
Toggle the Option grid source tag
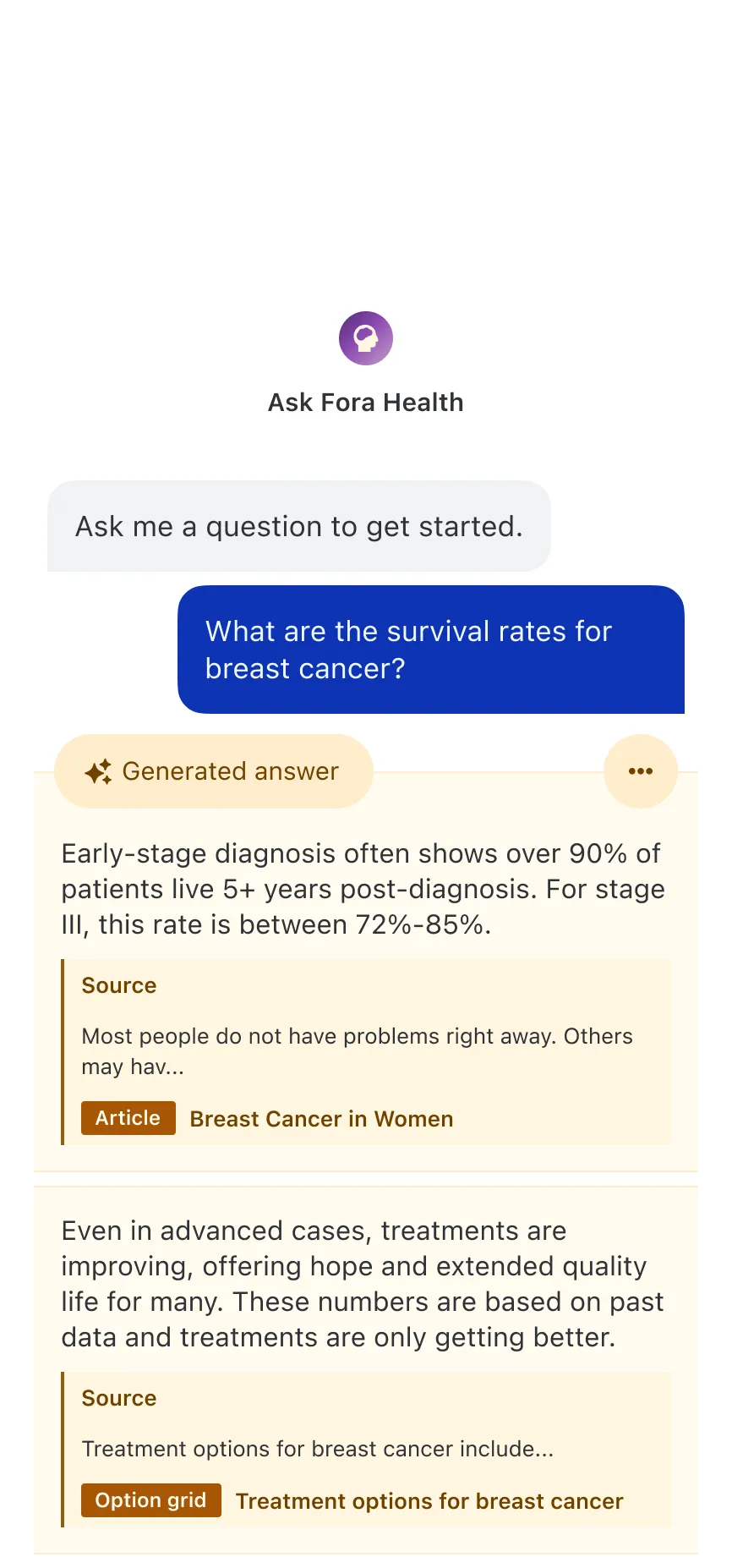pos(150,1499)
